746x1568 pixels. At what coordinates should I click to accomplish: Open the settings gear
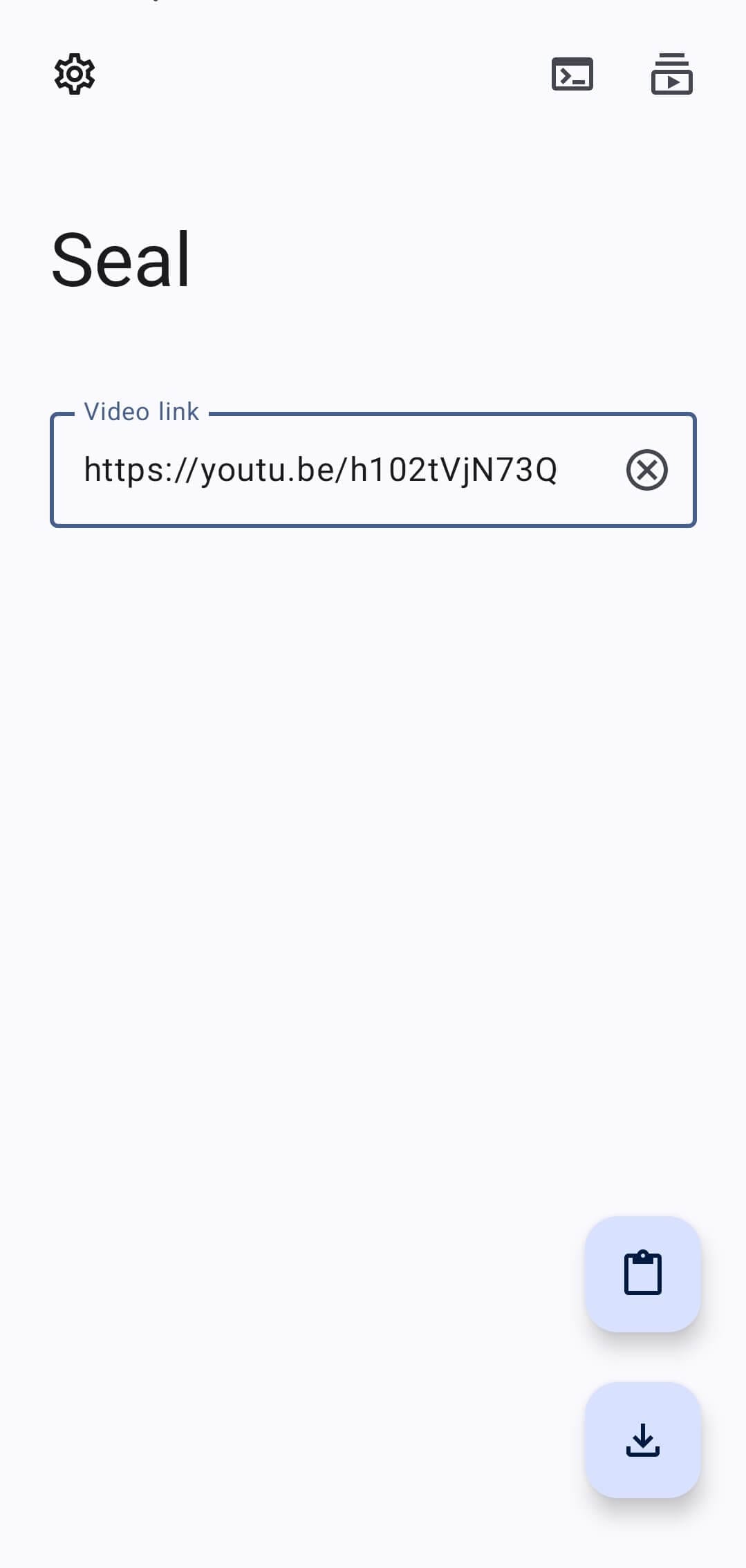(75, 74)
